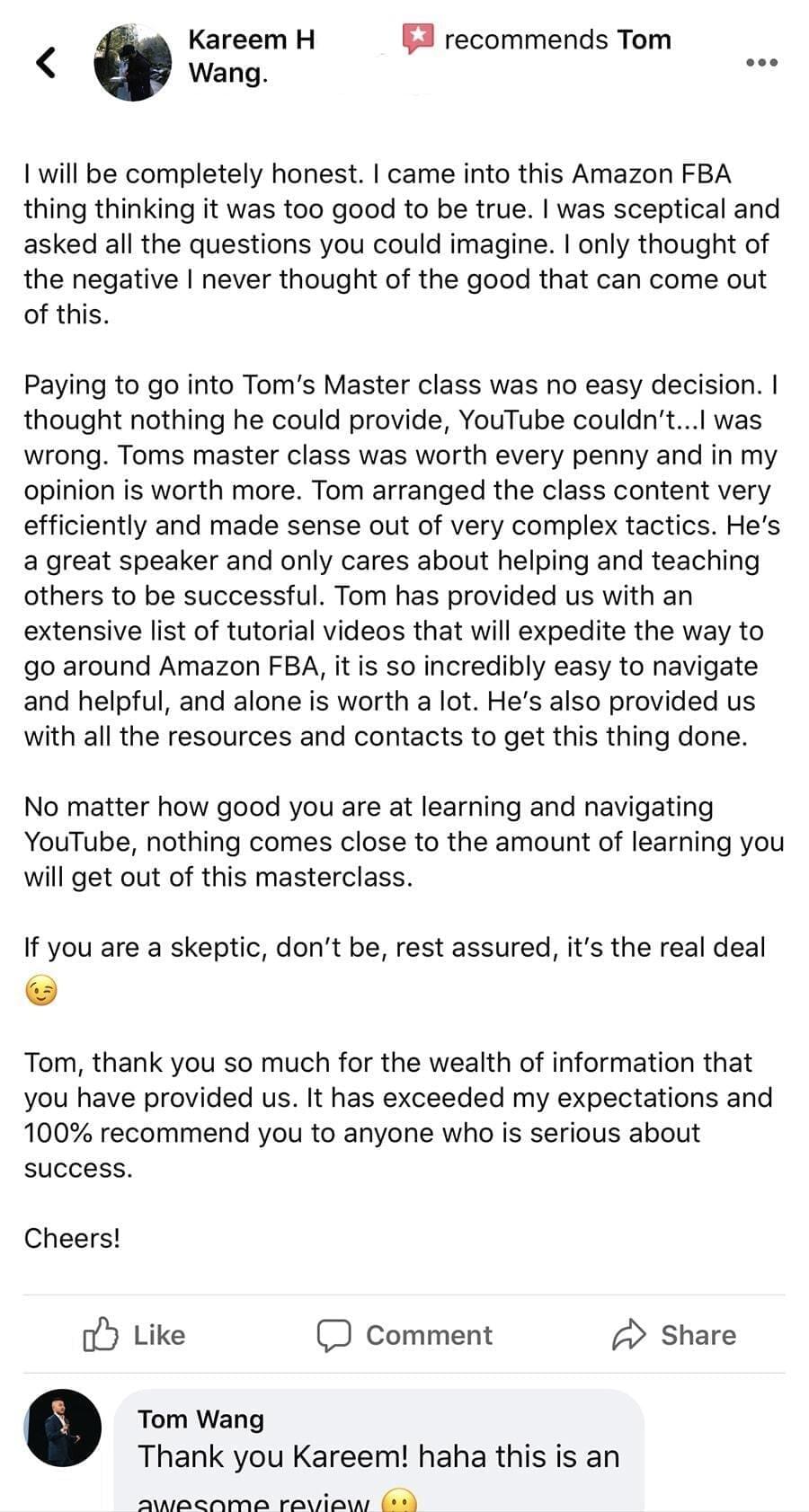
Task: Open Tom Wang's comment avatar
Action: point(63,1428)
